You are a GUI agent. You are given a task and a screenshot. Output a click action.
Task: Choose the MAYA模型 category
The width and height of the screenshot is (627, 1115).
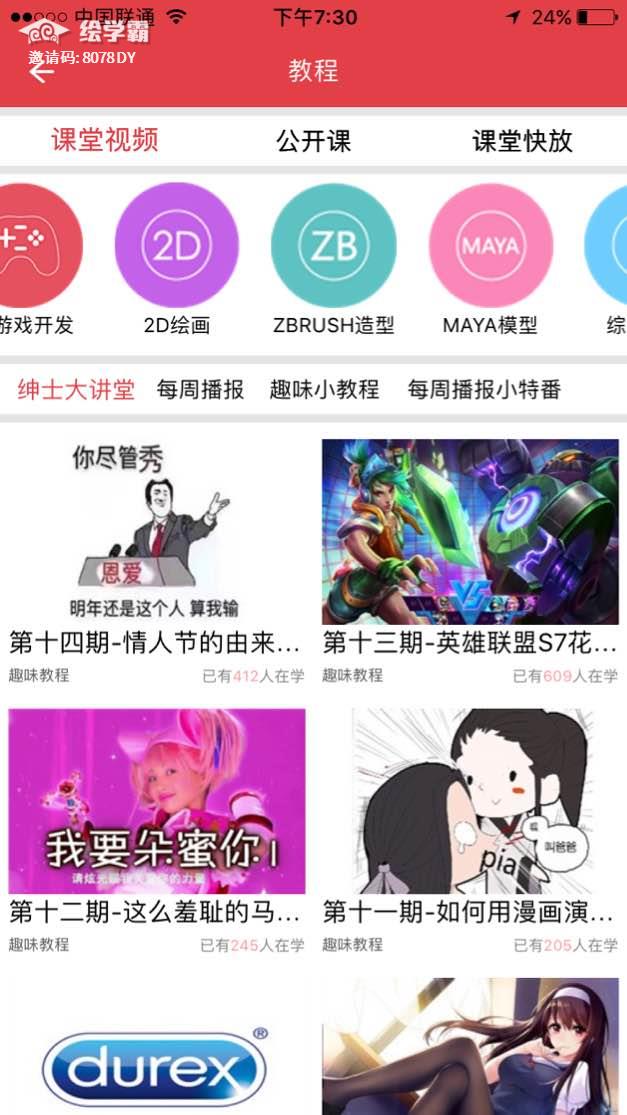490,246
